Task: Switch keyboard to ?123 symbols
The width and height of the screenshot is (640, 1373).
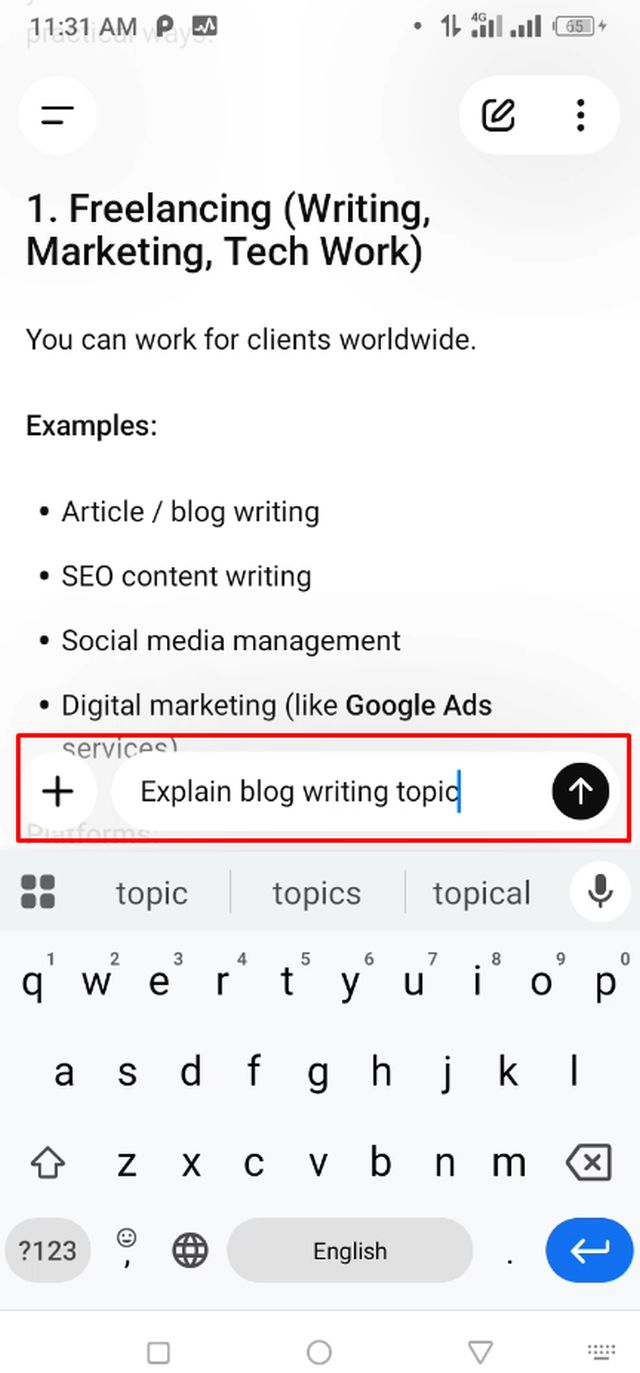Action: click(x=48, y=1251)
